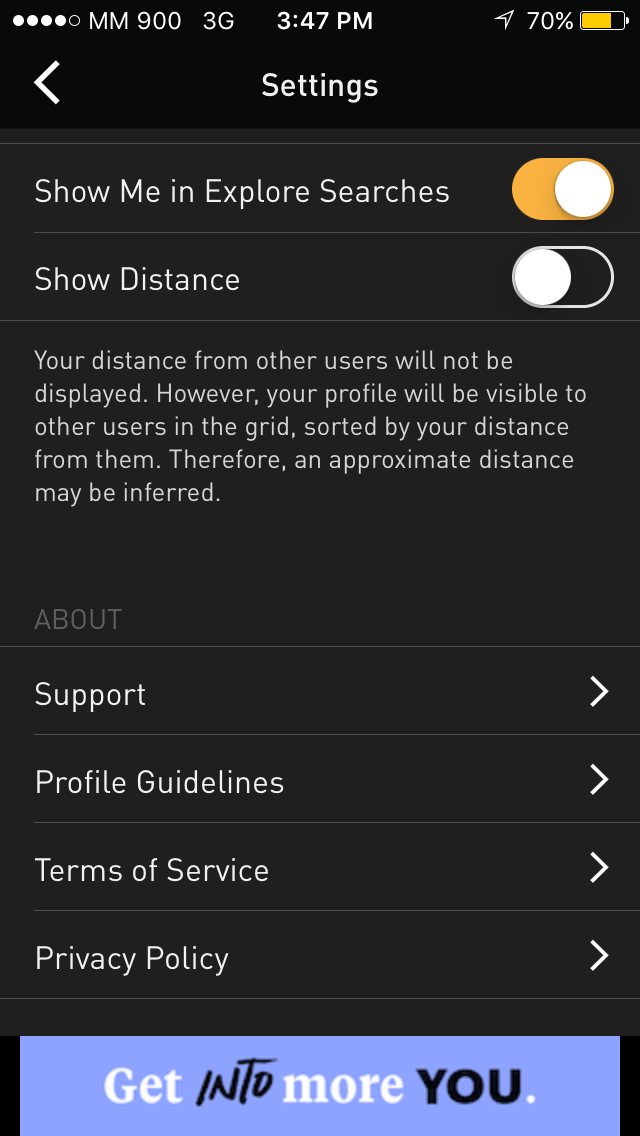640x1136 pixels.
Task: Read the Privacy Policy
Action: (320, 956)
